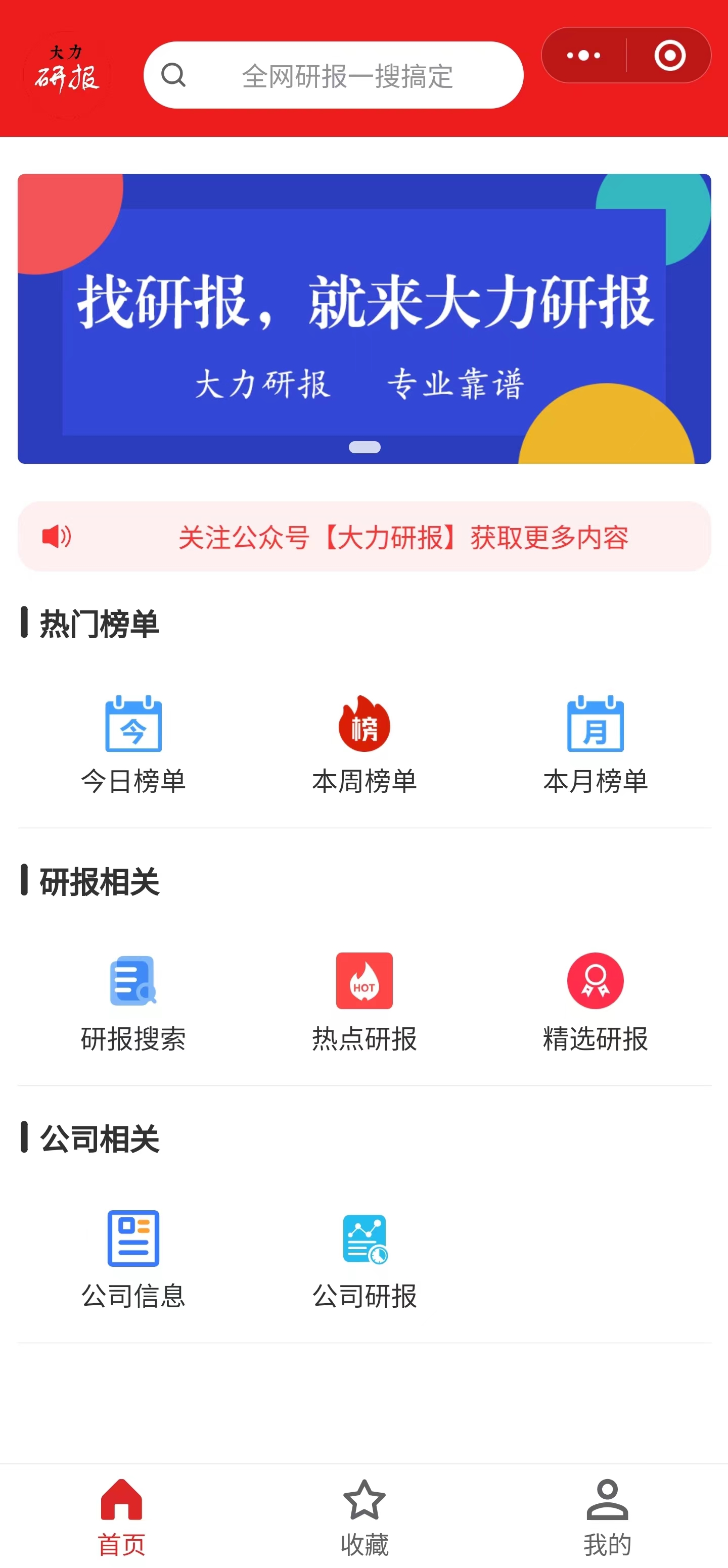This screenshot has width=728, height=1568.
Task: Go to 研报搜索
Action: pyautogui.click(x=133, y=1002)
